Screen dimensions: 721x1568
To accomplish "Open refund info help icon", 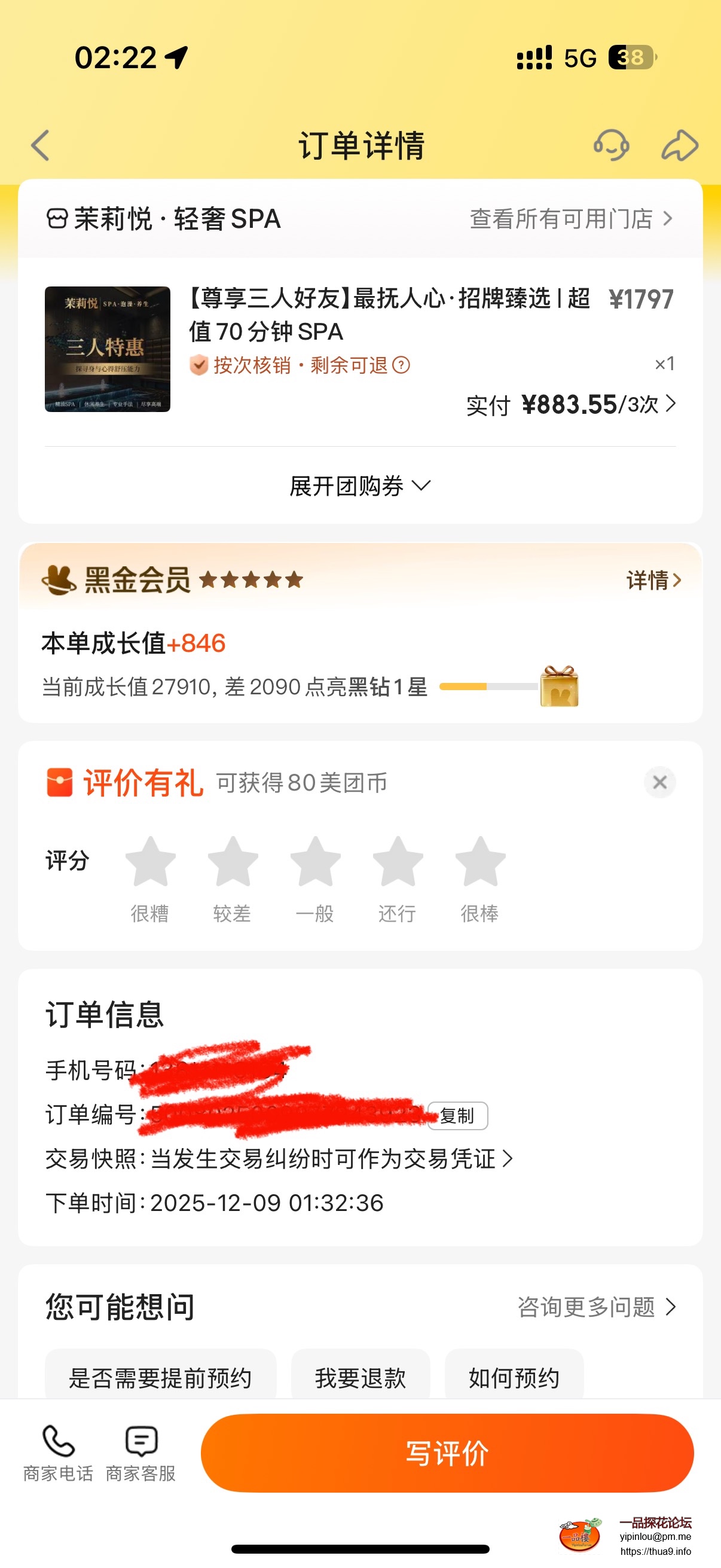I will coord(401,365).
